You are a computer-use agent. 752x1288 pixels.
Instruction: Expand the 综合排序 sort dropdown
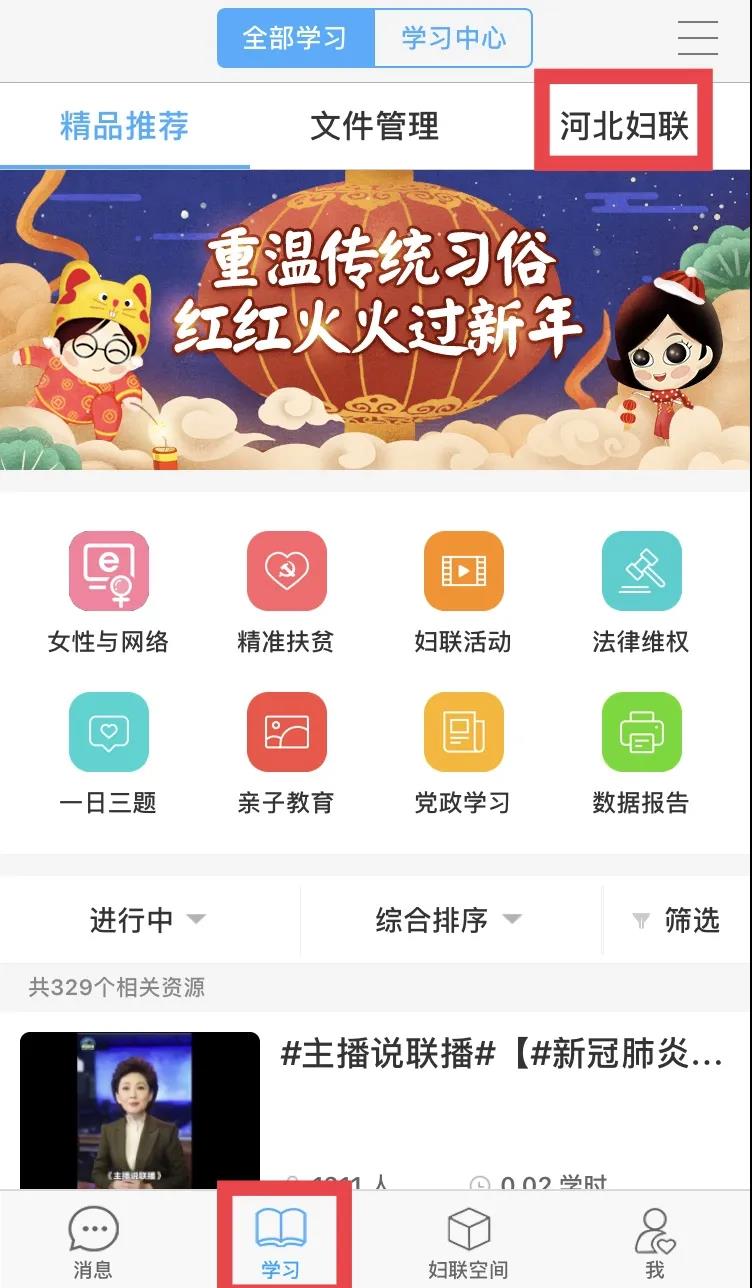(448, 920)
